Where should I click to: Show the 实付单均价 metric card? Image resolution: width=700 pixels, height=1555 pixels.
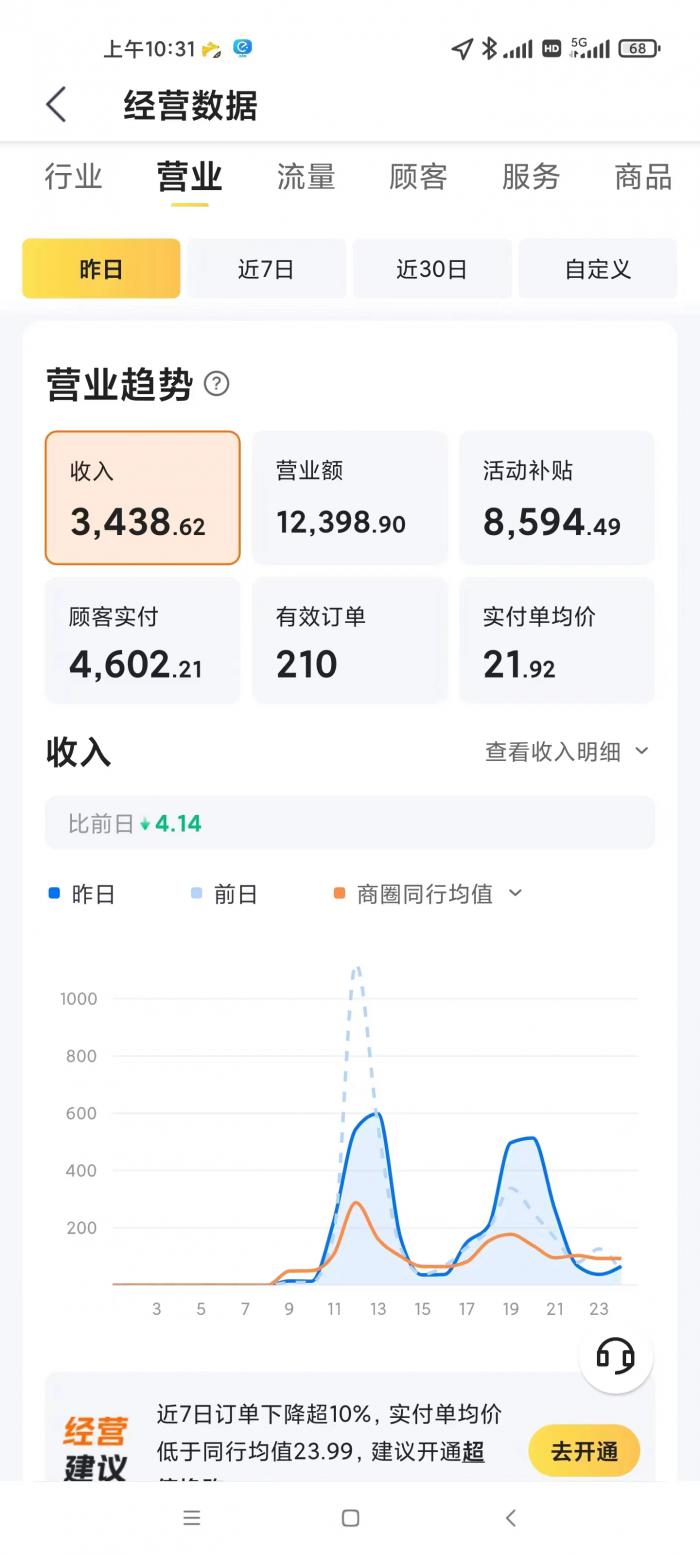tap(556, 641)
